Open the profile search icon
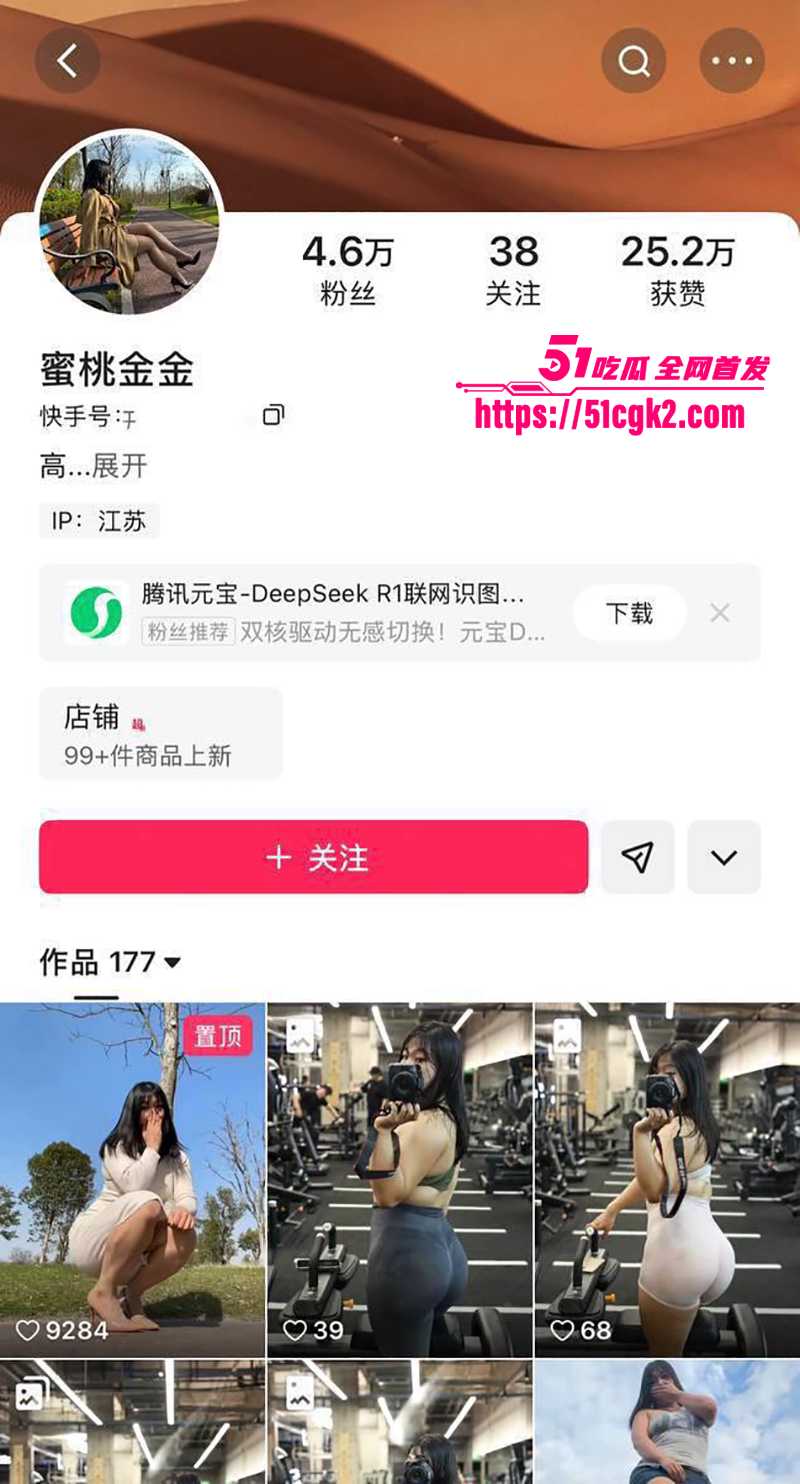 633,61
